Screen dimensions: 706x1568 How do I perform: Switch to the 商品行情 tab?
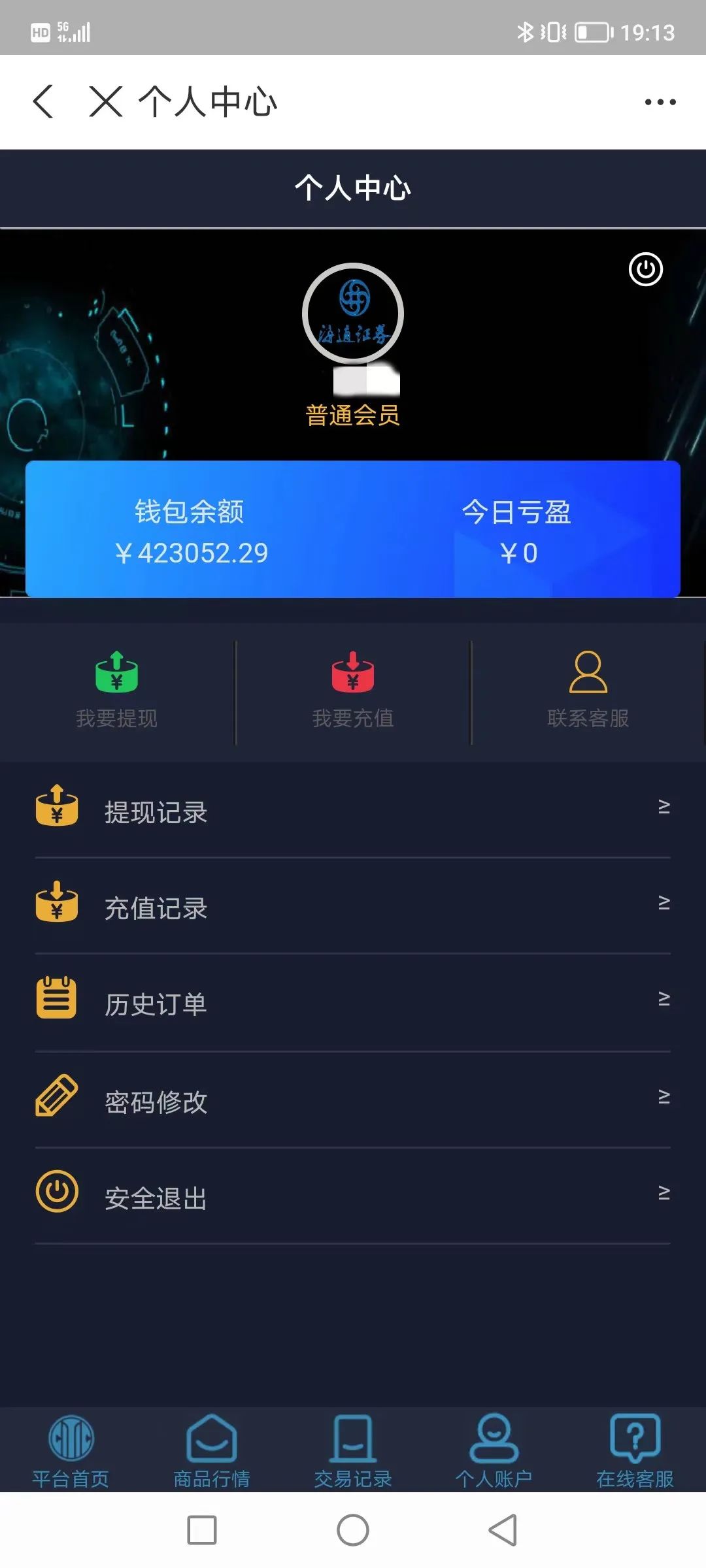212,1450
